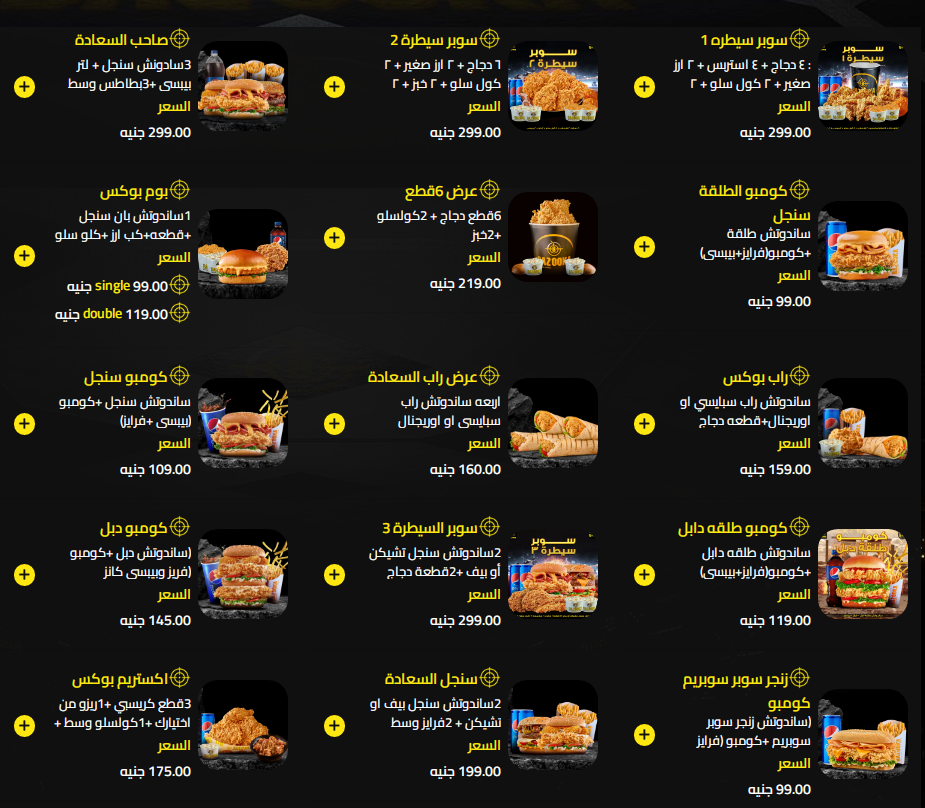
Task: Add كومبو دبل to the cart
Action: coord(24,574)
